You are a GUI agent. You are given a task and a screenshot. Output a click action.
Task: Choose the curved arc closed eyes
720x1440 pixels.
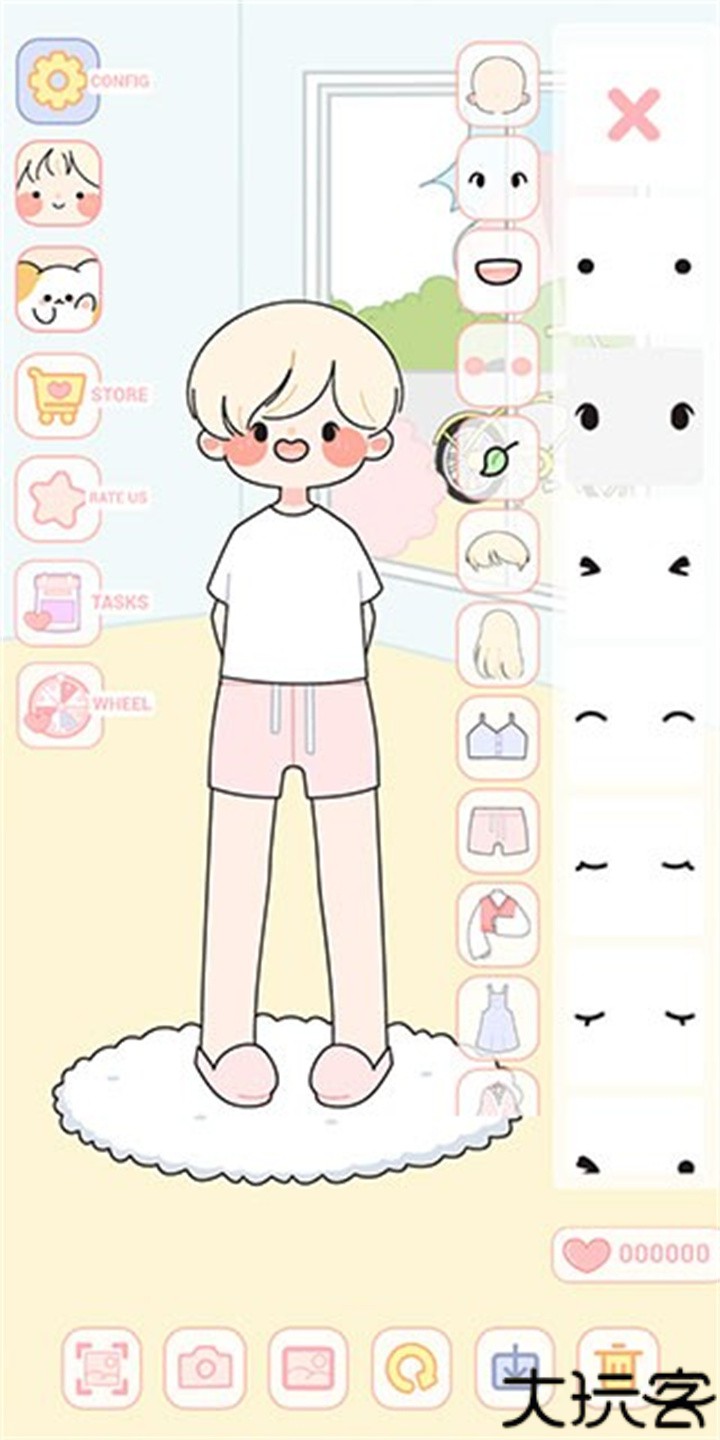[x=634, y=717]
